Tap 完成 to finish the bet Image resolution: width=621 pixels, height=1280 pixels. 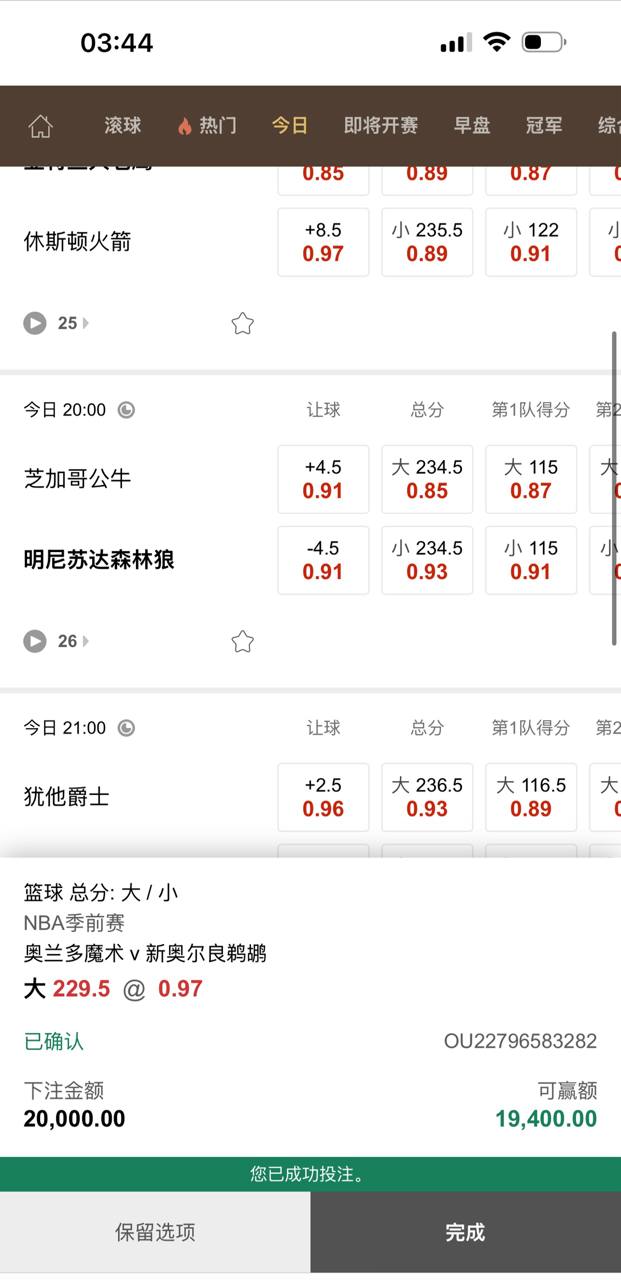click(x=465, y=1232)
